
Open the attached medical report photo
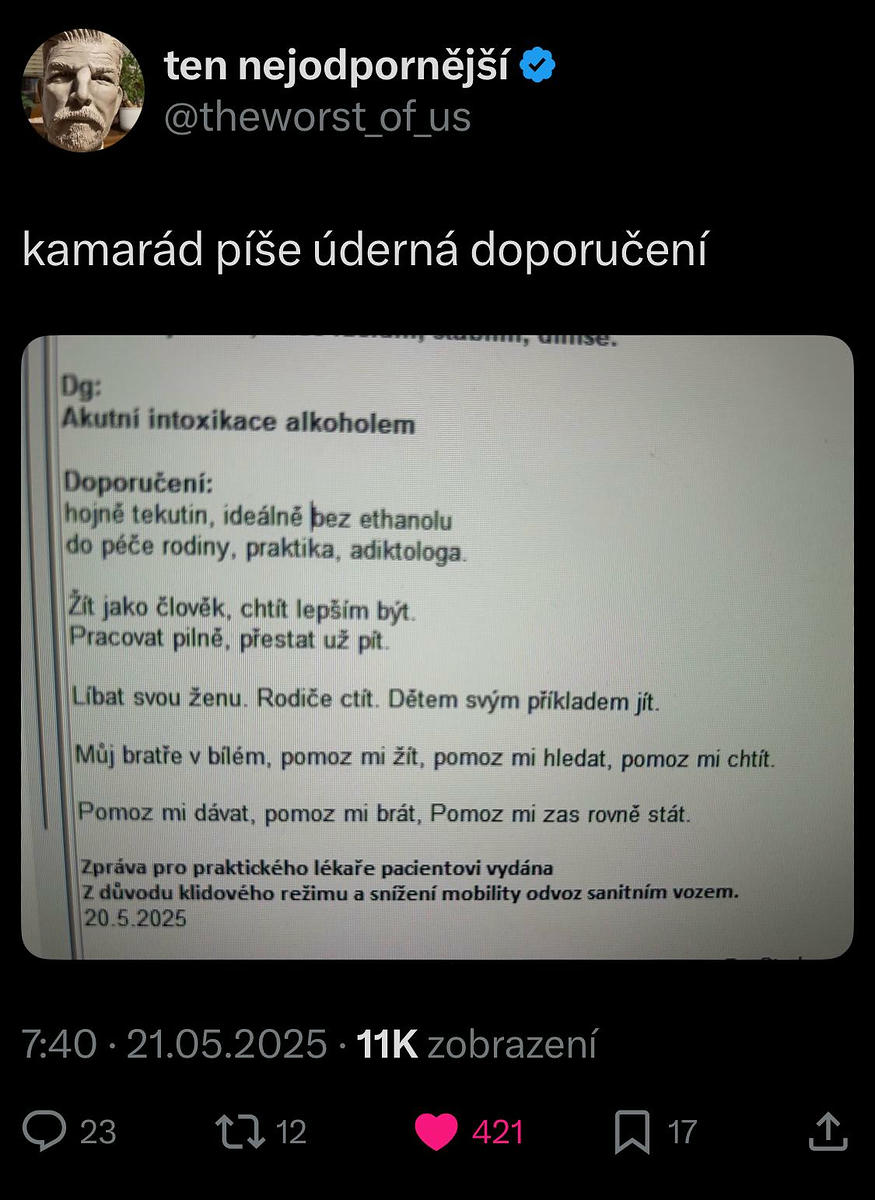coord(437,647)
